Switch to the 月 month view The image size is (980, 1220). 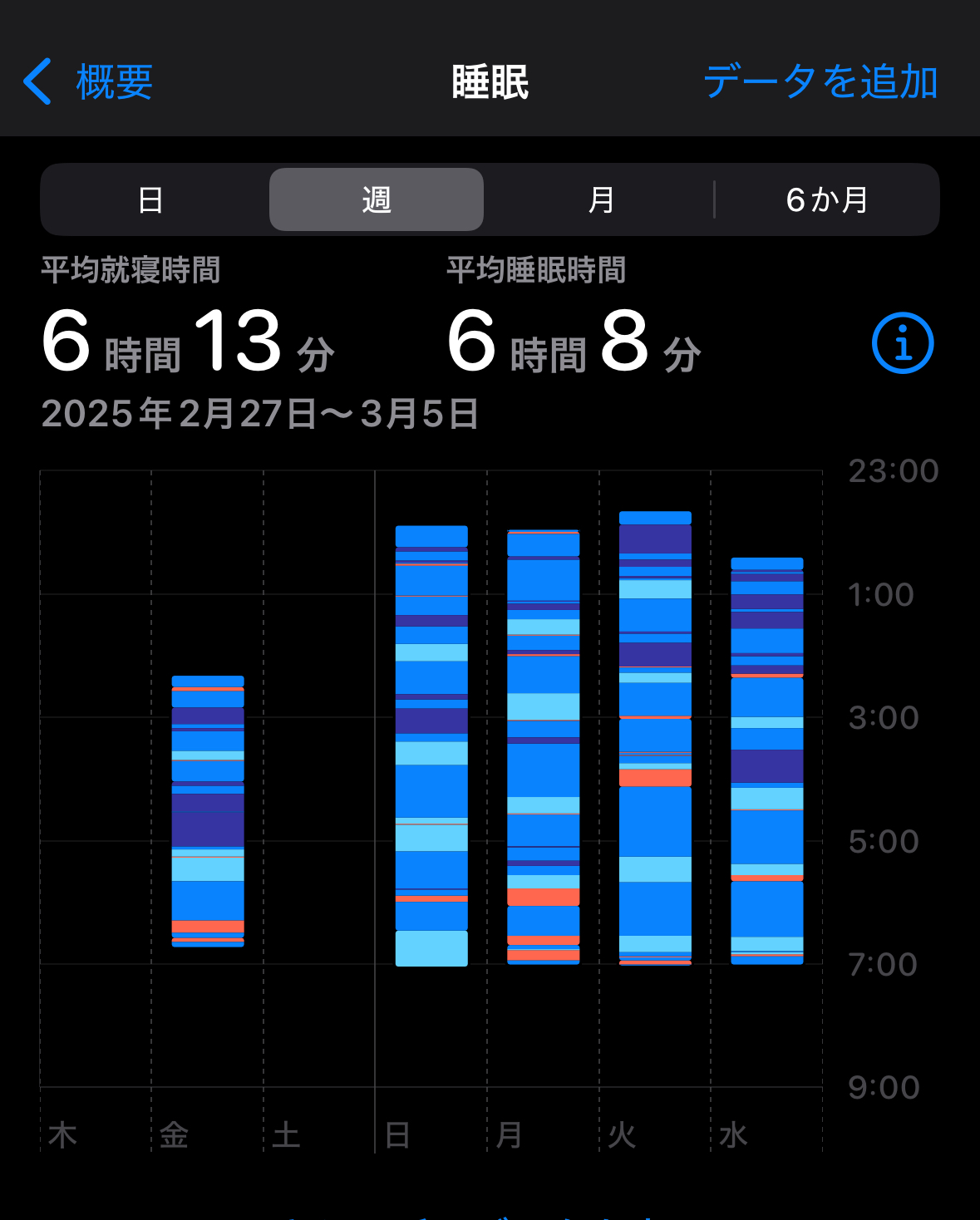[x=600, y=200]
